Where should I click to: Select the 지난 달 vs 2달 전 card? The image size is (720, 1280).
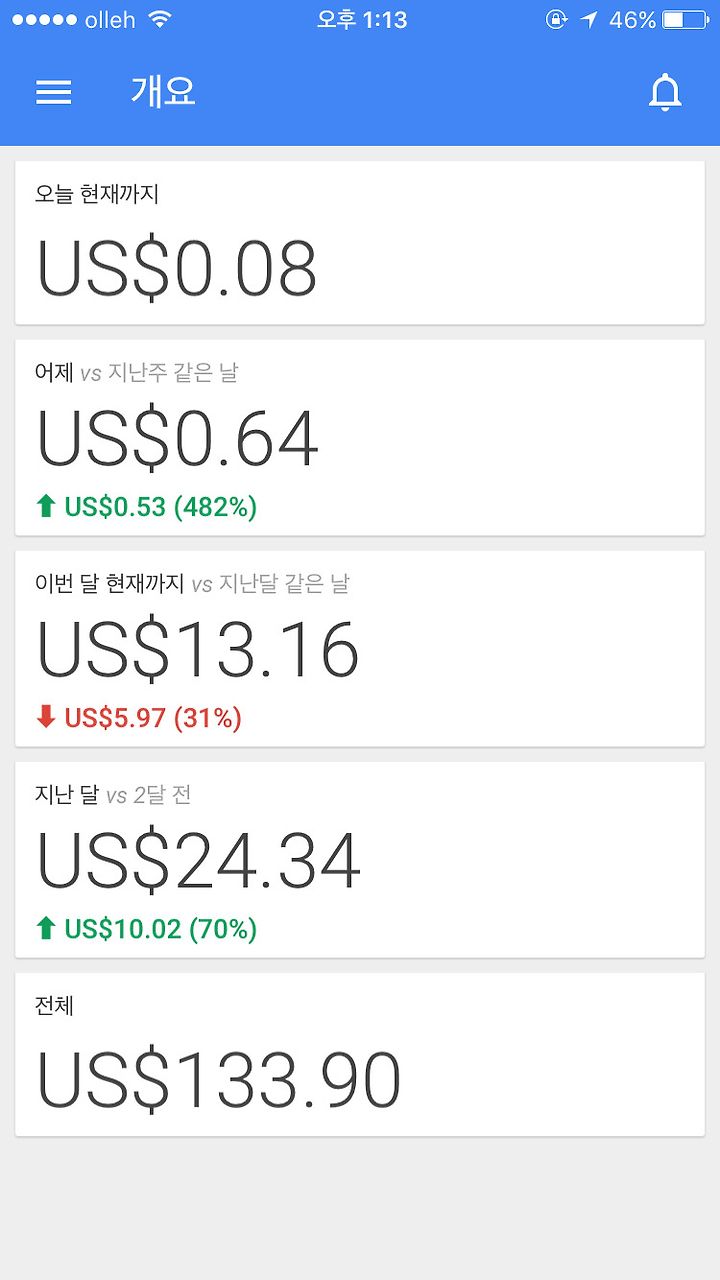coord(360,860)
